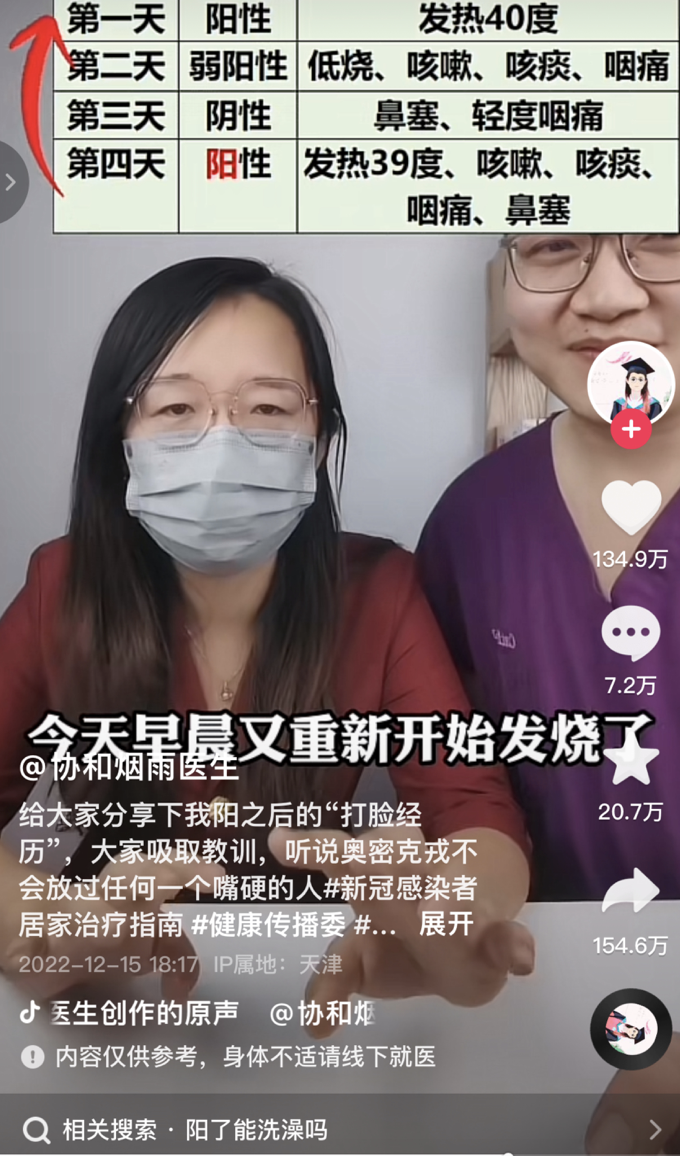This screenshot has height=1156, width=680.
Task: Tap the spinning music disc icon
Action: click(x=631, y=1029)
